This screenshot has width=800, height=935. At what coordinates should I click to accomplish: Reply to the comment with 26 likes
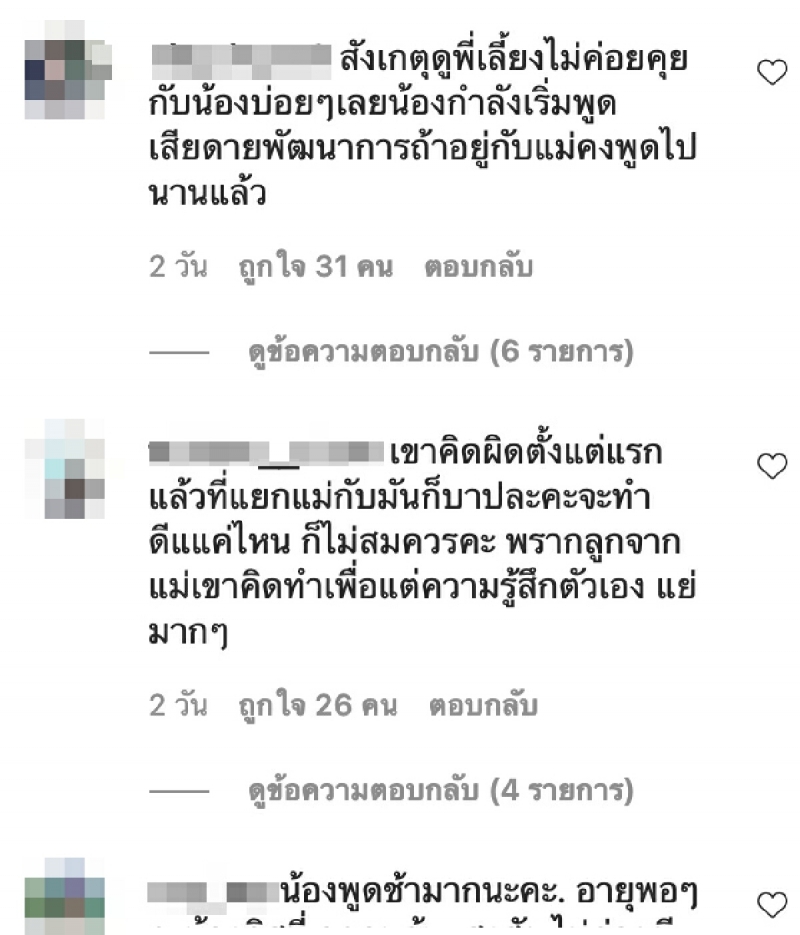point(482,706)
